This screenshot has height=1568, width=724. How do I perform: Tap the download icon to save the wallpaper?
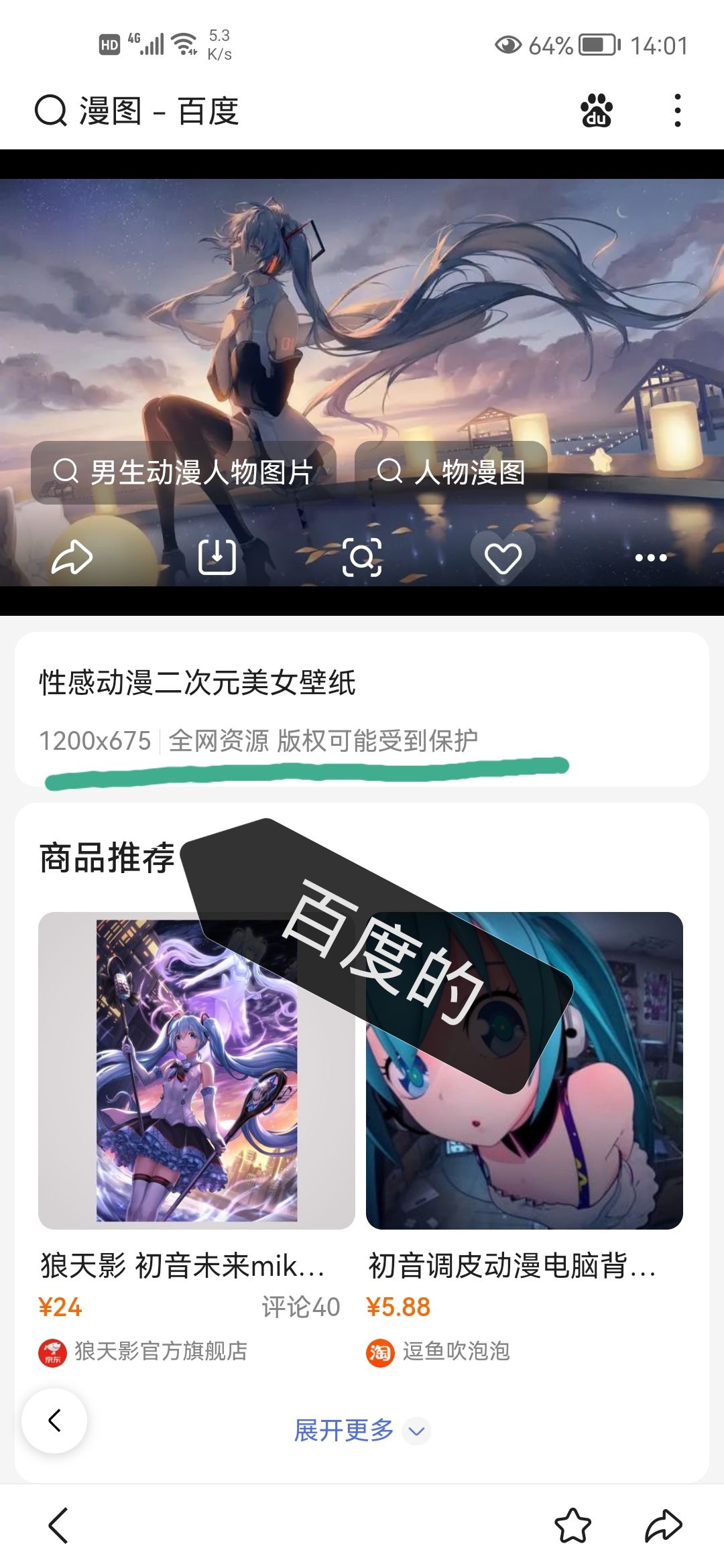[218, 556]
